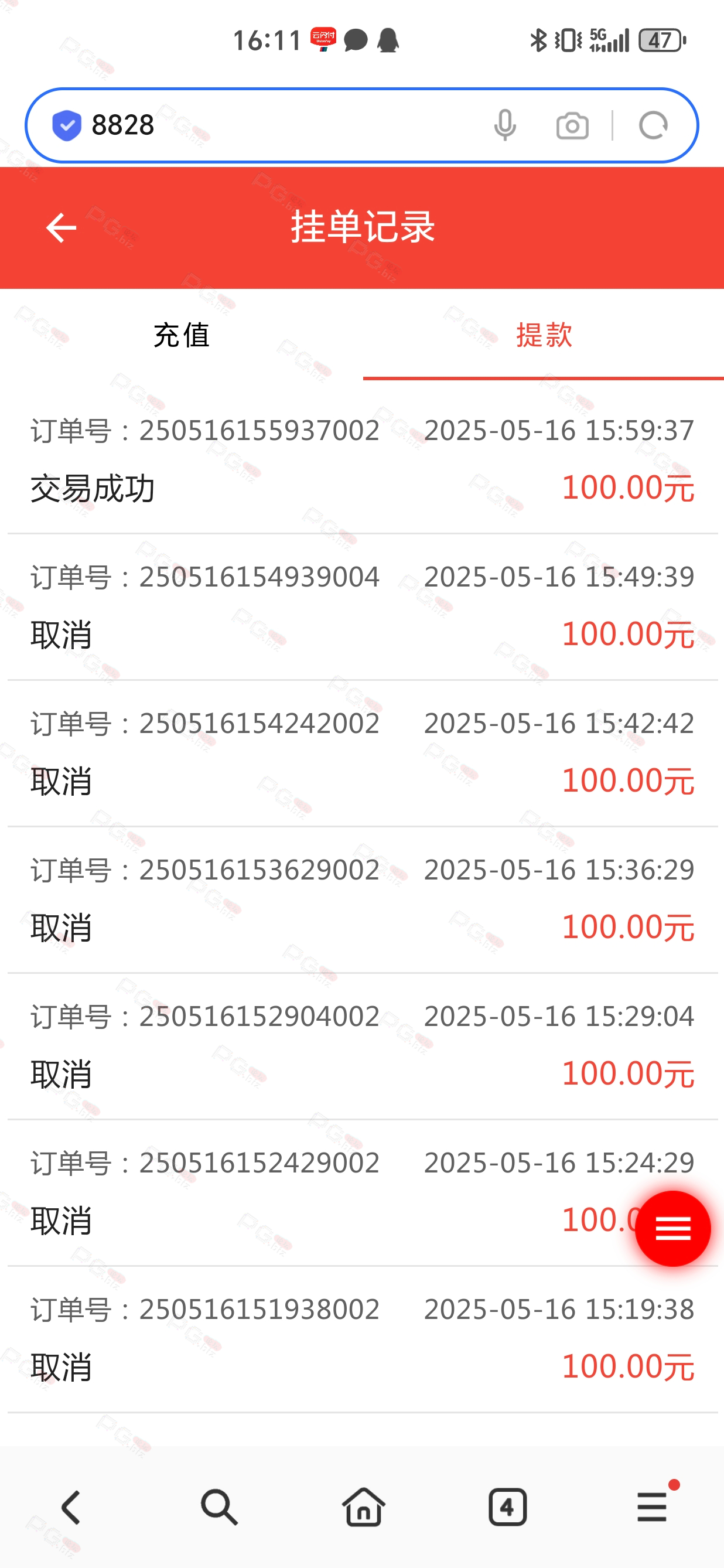Start voice search with the microphone

505,125
